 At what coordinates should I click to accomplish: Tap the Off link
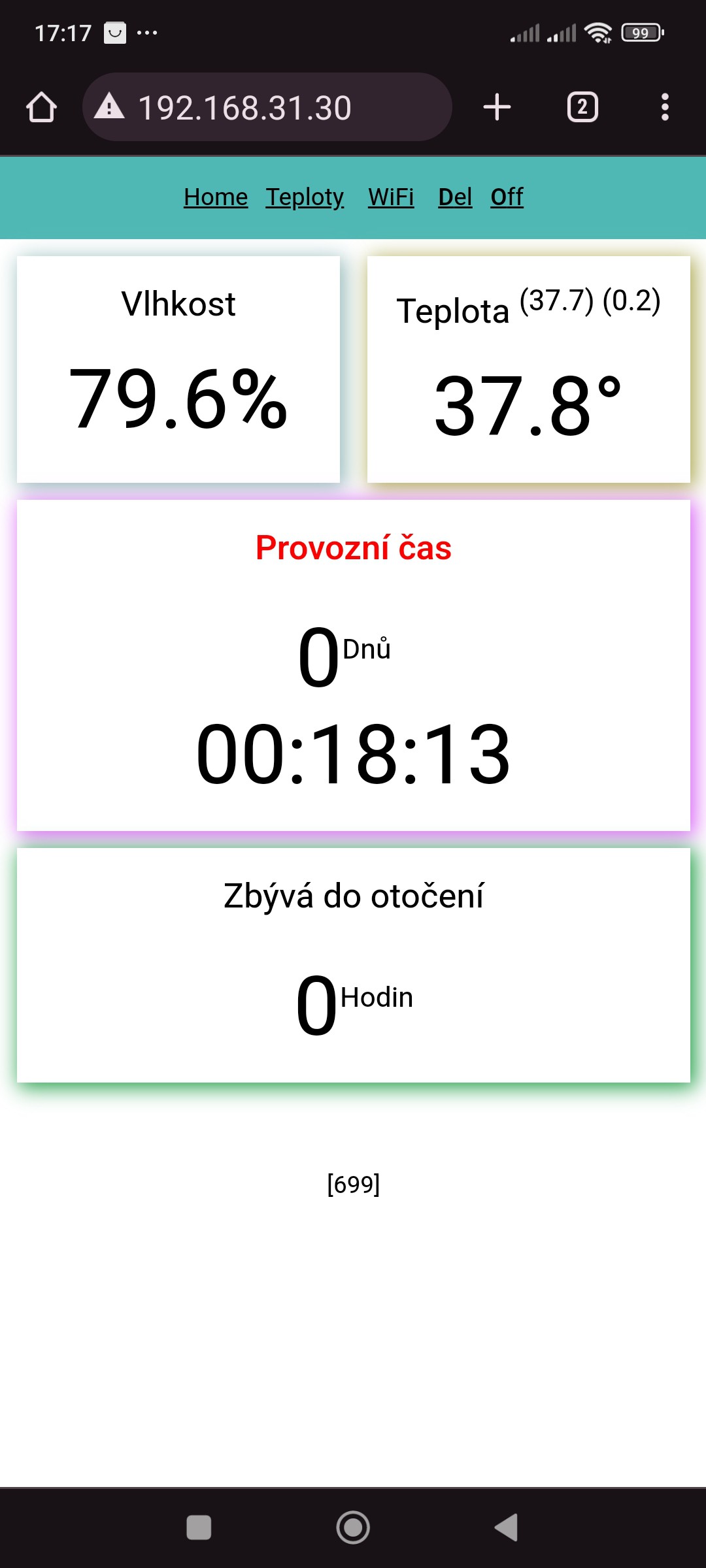click(507, 197)
